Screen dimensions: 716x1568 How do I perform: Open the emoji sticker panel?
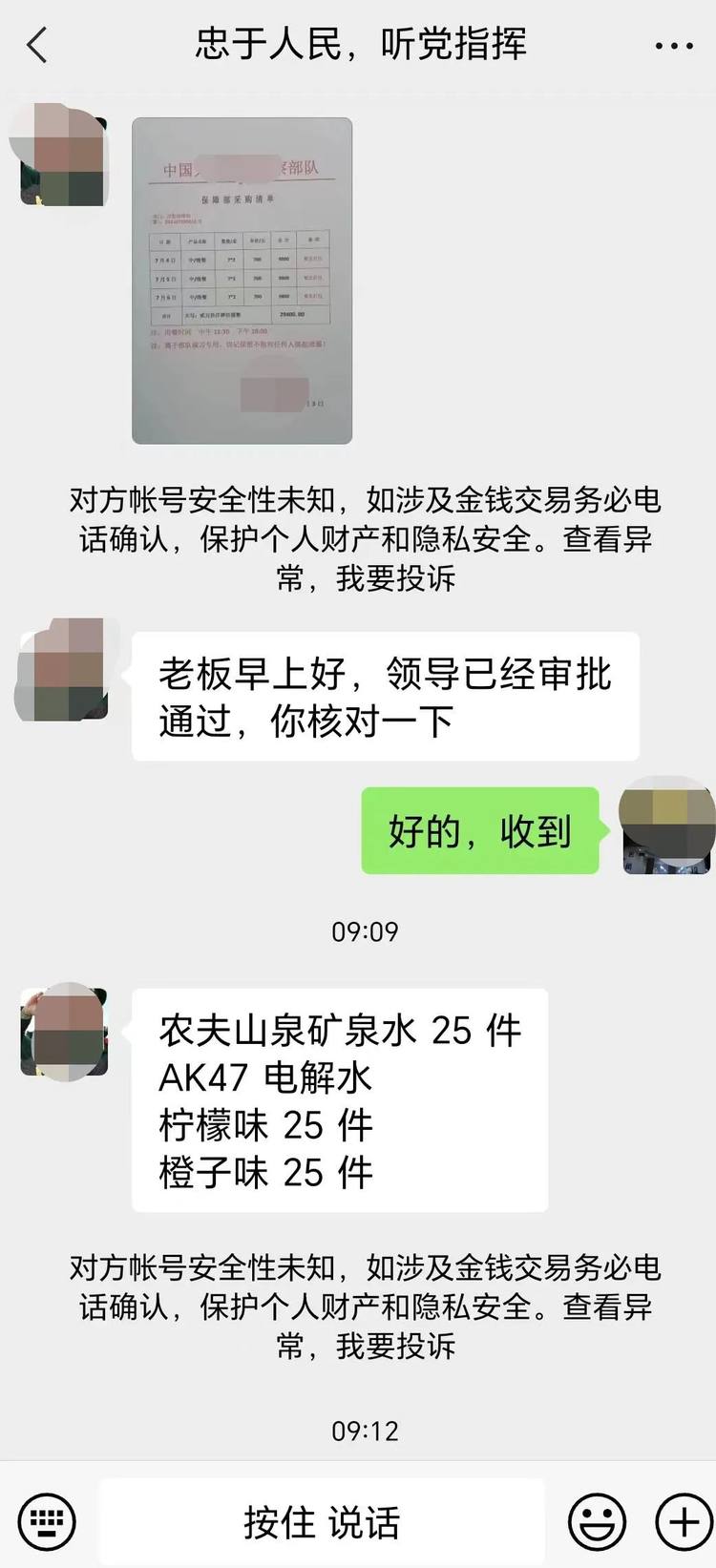click(x=597, y=1521)
